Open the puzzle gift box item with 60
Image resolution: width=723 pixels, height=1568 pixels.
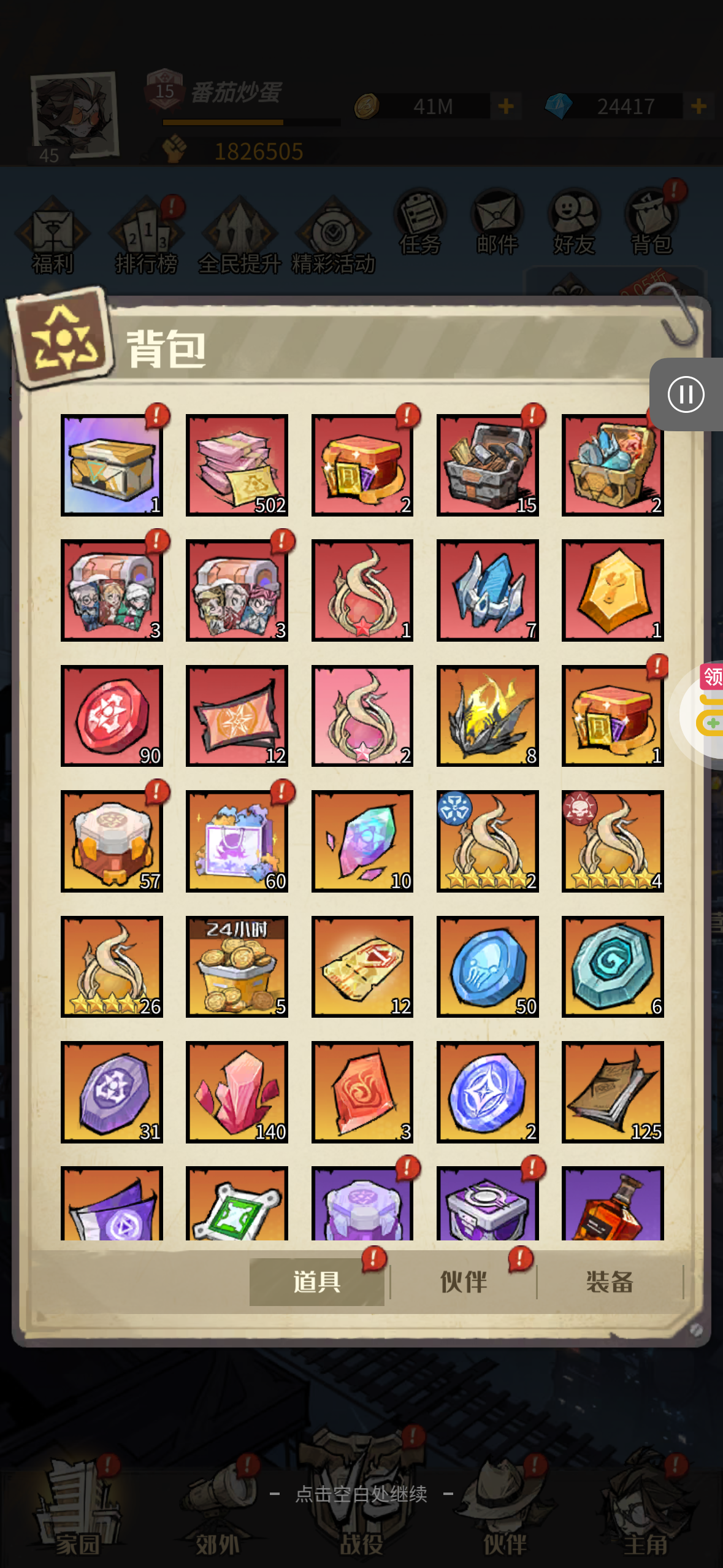tap(237, 841)
